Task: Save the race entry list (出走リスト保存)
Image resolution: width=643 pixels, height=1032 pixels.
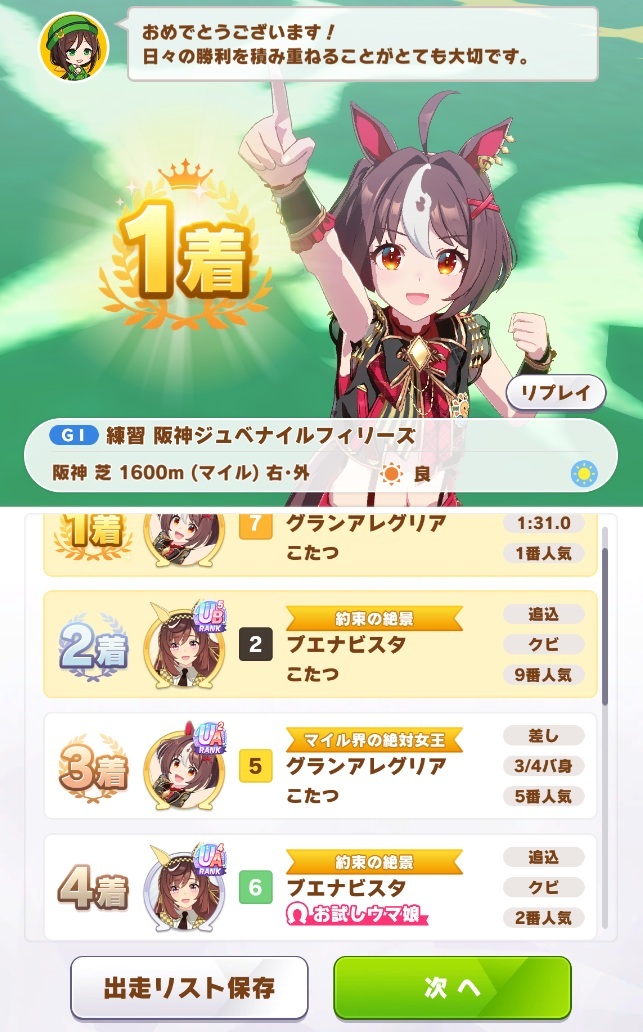Action: tap(189, 987)
